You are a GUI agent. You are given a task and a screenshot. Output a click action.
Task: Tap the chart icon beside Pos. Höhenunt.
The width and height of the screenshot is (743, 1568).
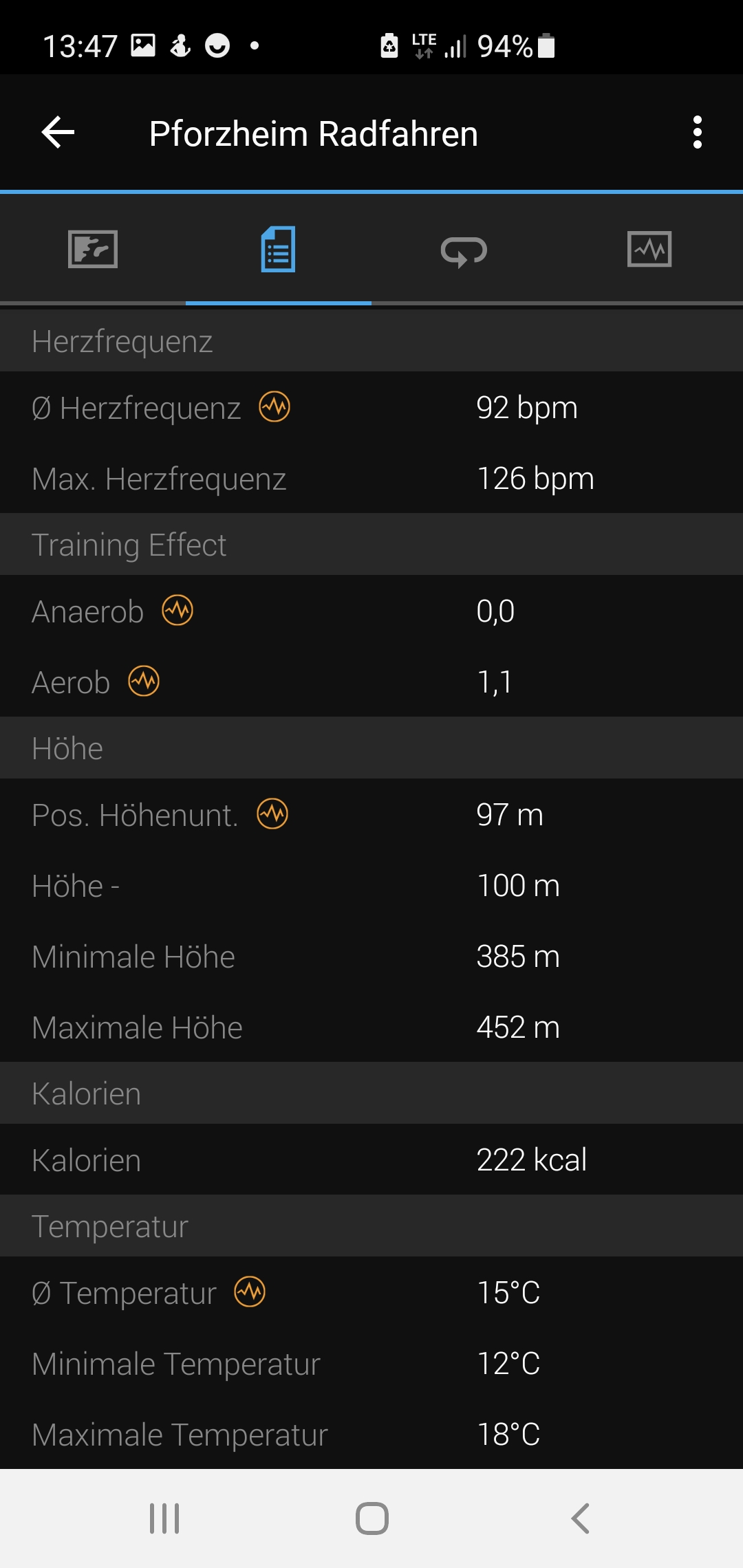(272, 814)
